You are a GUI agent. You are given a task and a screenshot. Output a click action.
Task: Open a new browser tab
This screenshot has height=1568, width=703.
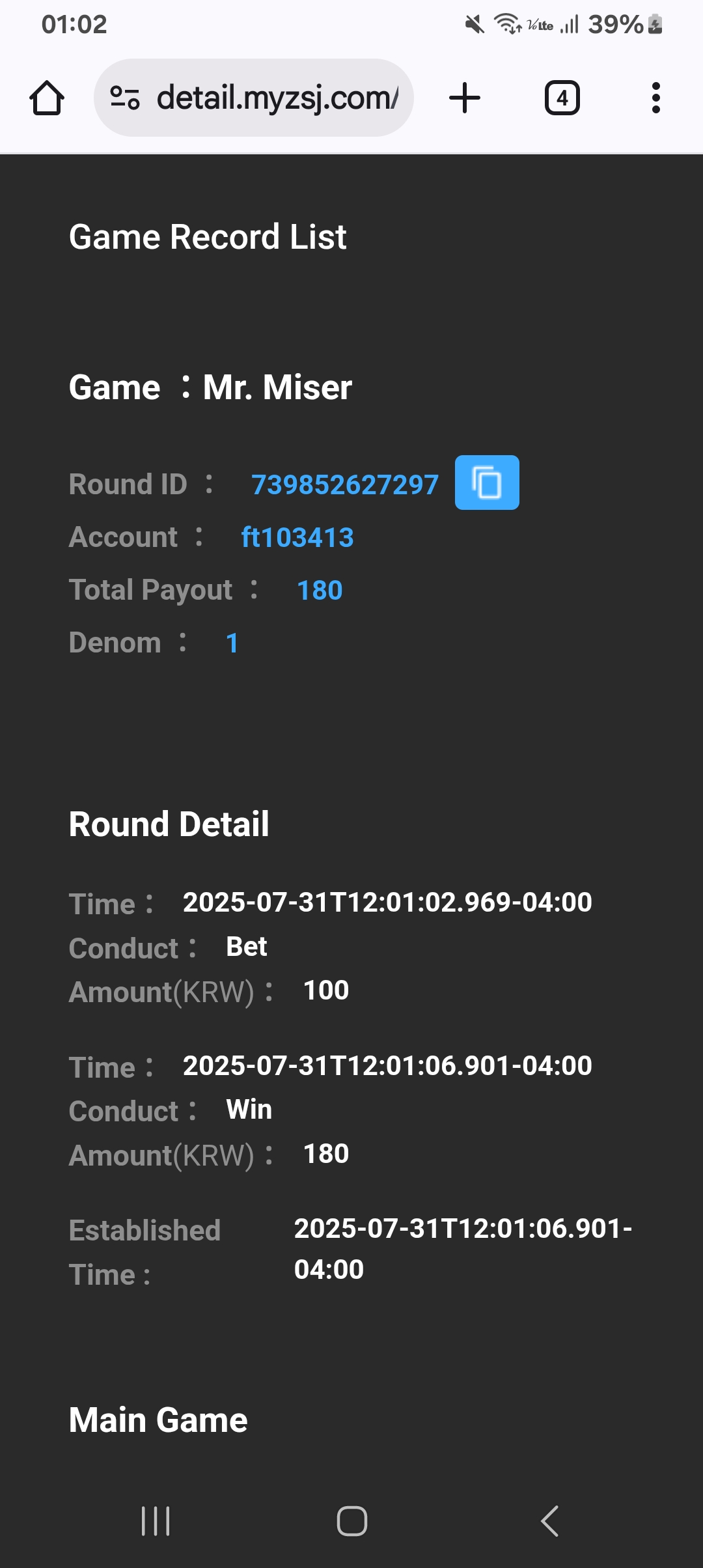coord(465,98)
